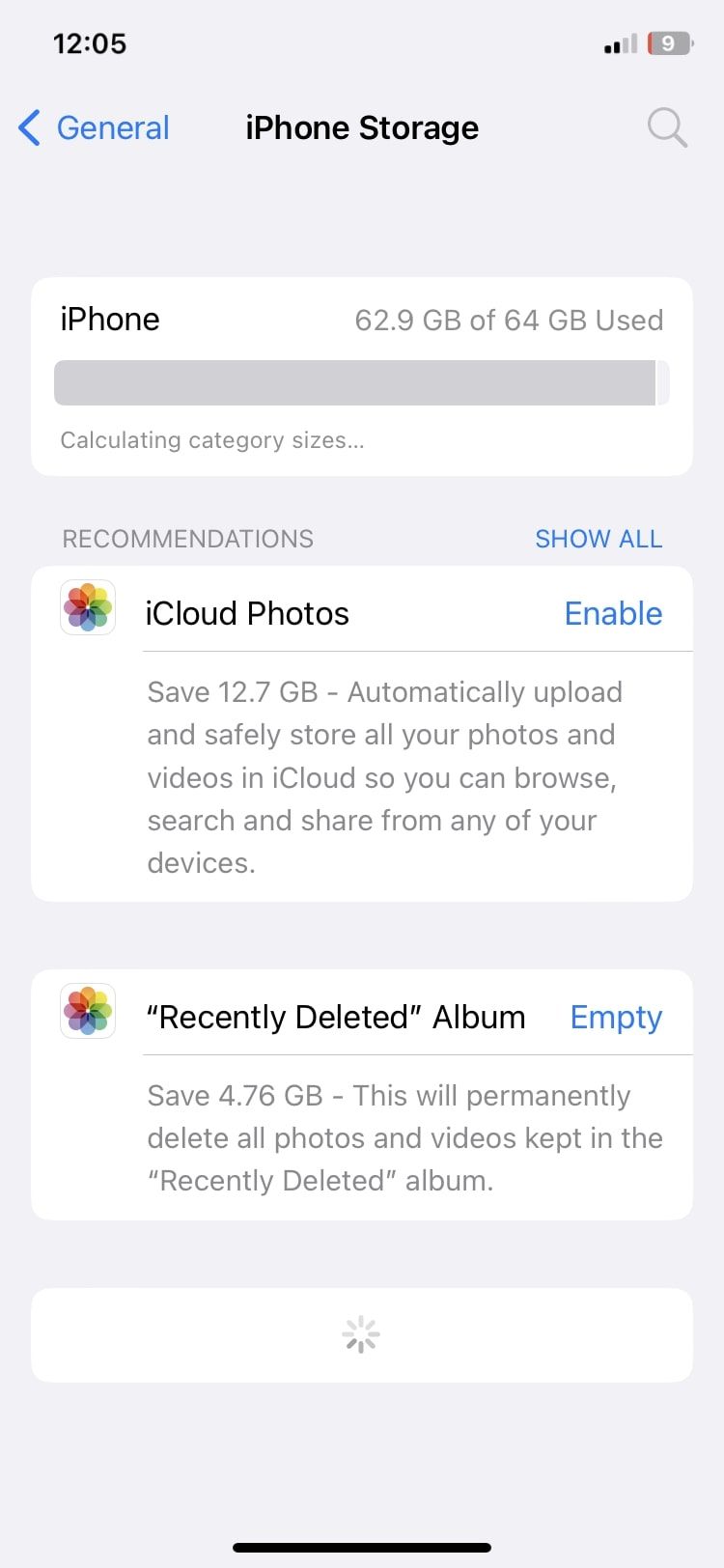Viewport: 724px width, 1568px height.
Task: Expand all recommendations with SHOW ALL
Action: click(x=599, y=539)
